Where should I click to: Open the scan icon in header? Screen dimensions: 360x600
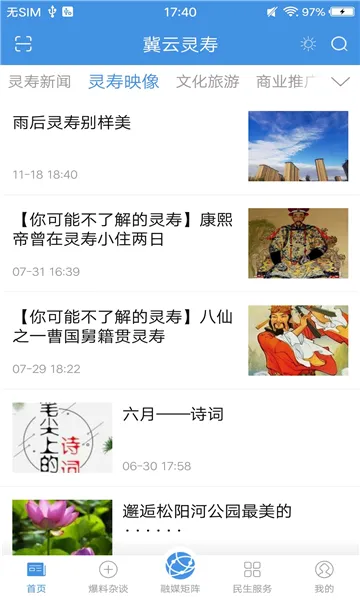pyautogui.click(x=23, y=44)
